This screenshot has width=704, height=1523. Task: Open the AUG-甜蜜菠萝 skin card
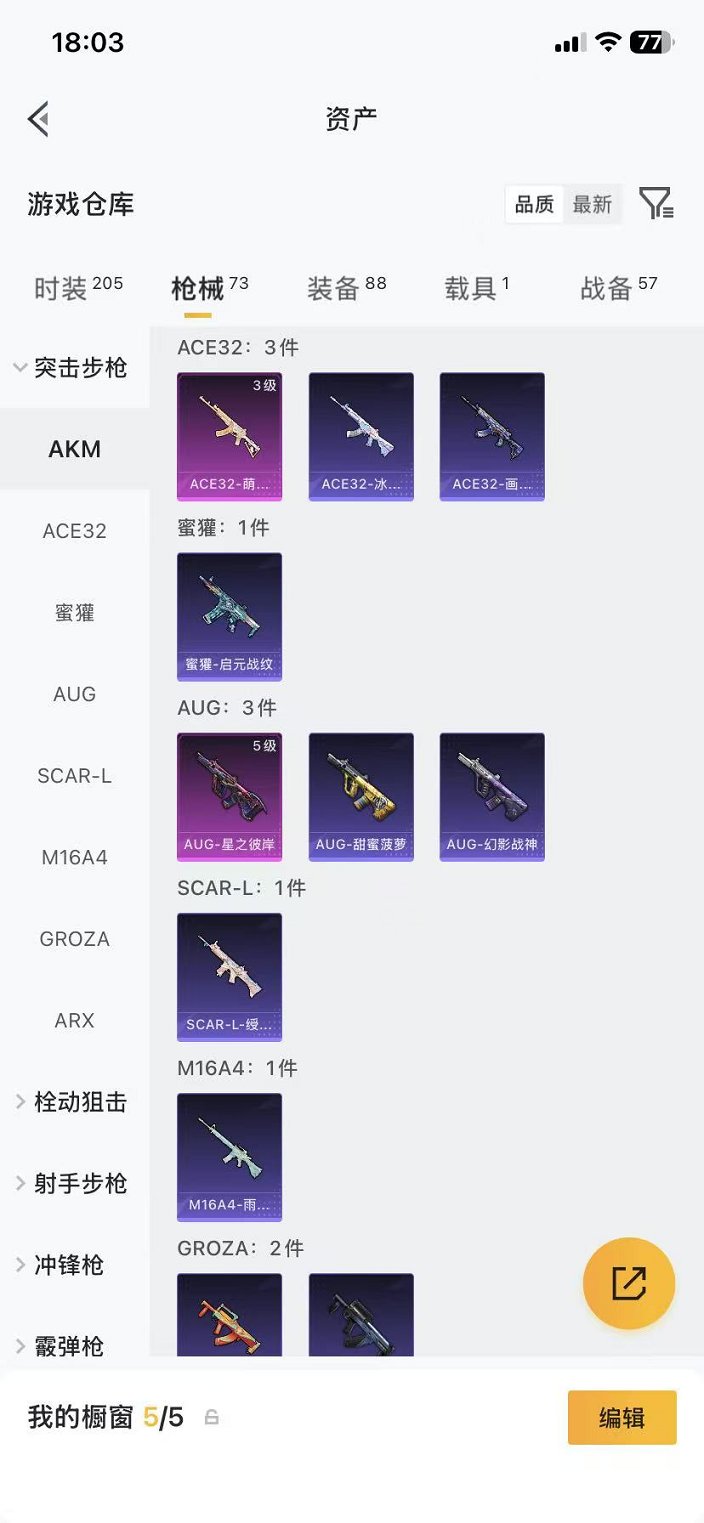pos(361,796)
